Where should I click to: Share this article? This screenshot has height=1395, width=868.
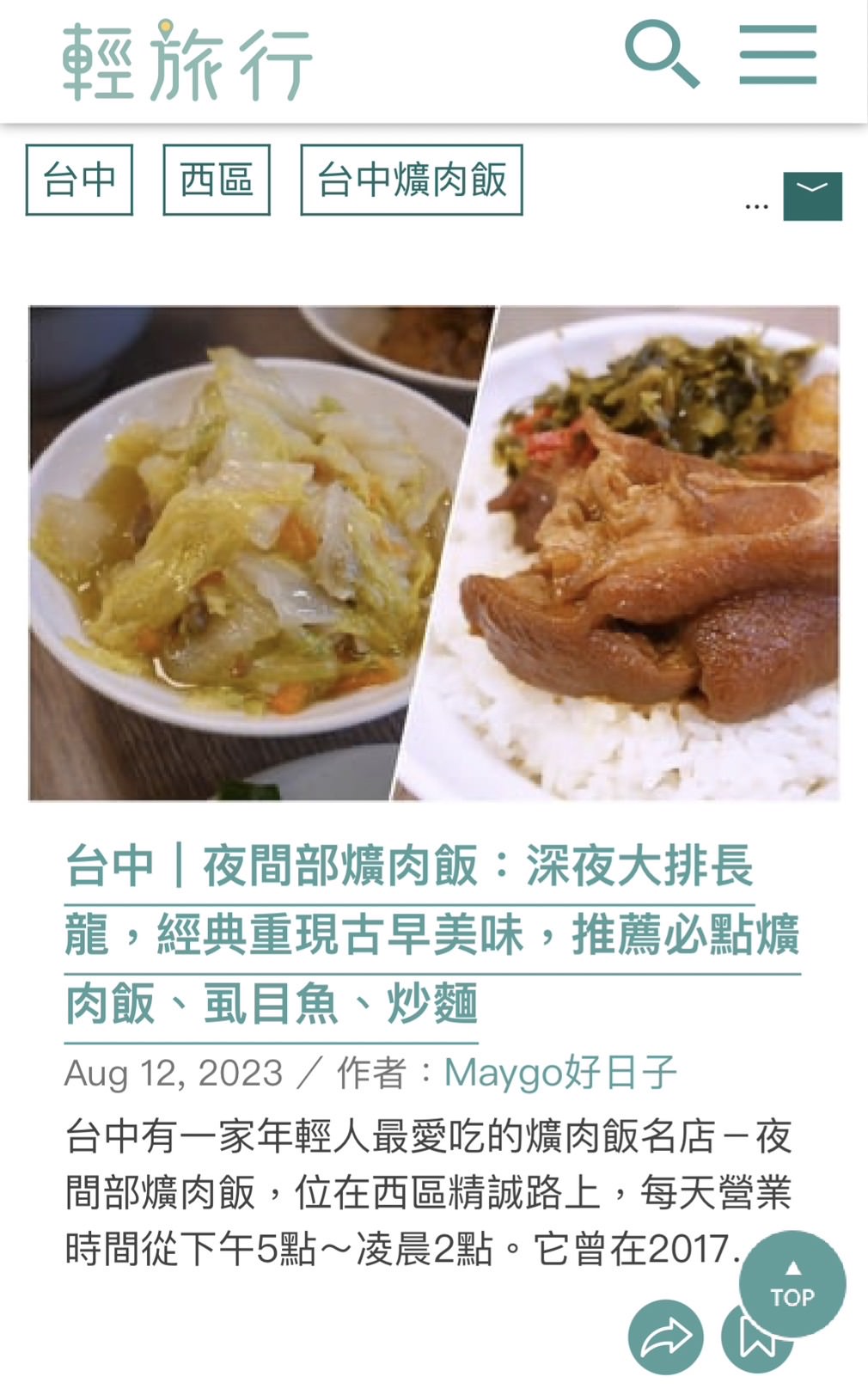pyautogui.click(x=666, y=1337)
